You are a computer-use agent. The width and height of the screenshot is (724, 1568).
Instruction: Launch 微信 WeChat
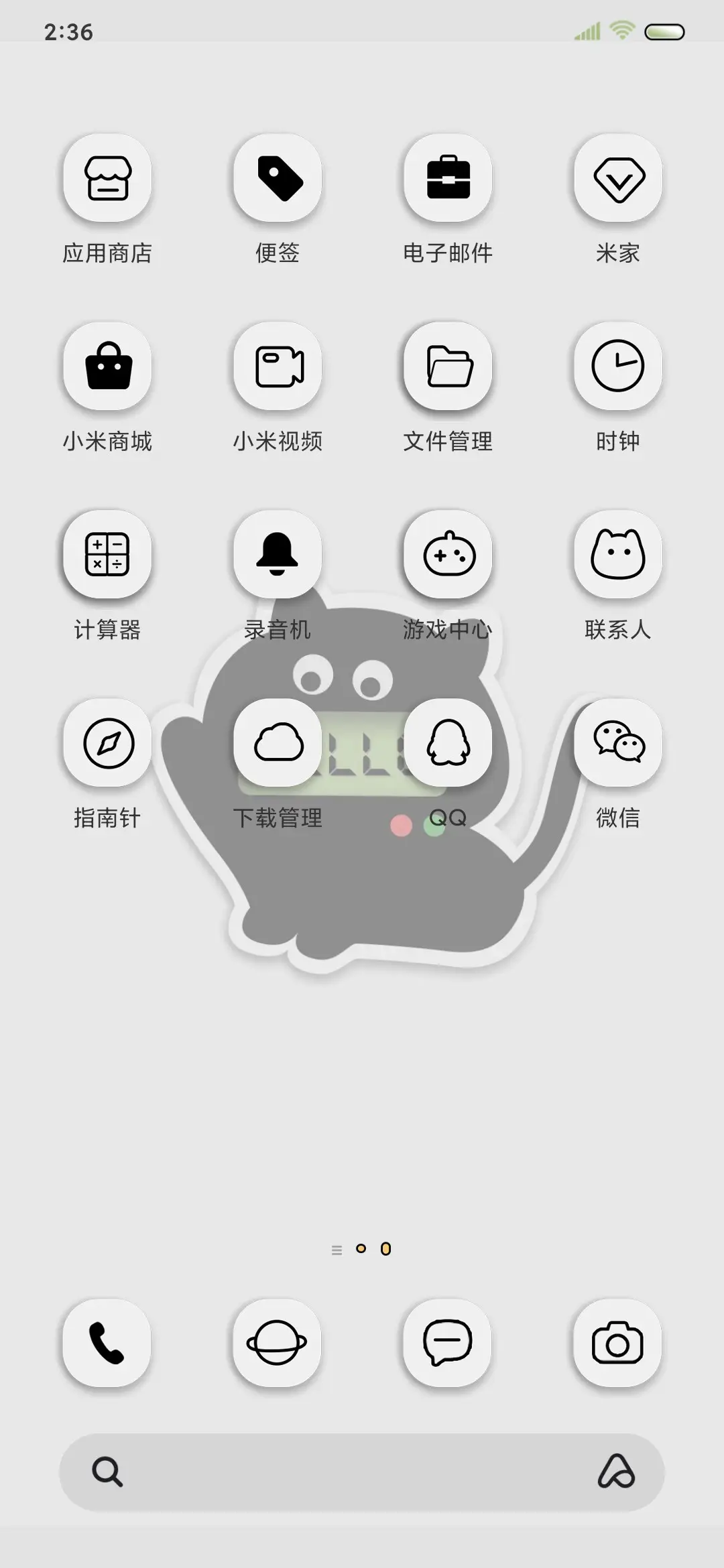pyautogui.click(x=618, y=744)
